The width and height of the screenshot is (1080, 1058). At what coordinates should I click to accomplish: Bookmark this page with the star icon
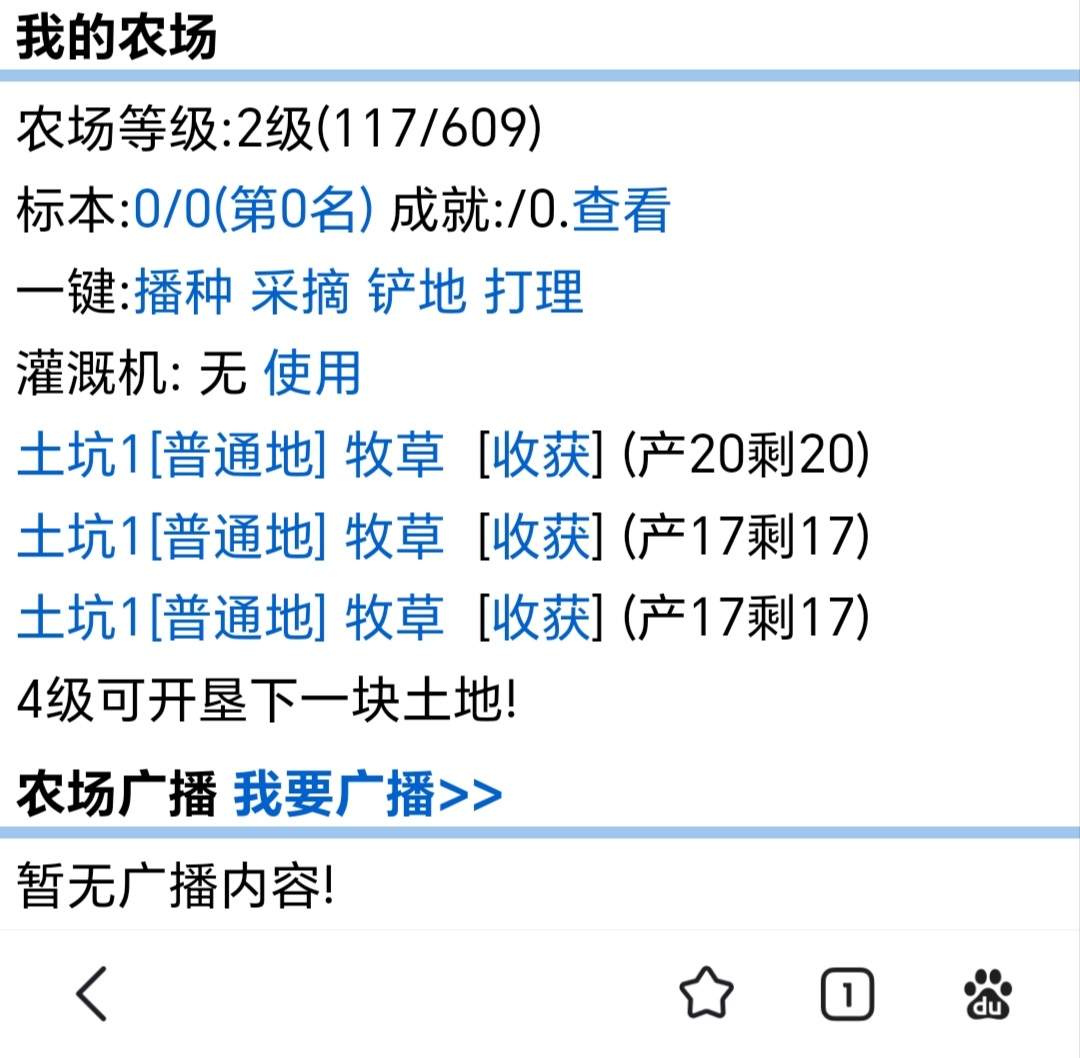706,994
